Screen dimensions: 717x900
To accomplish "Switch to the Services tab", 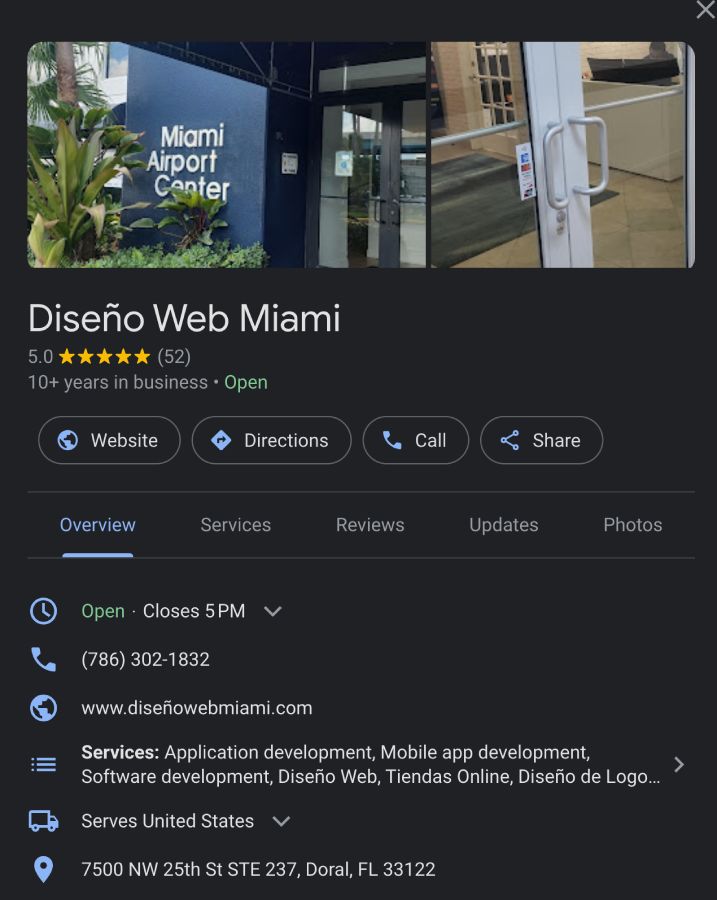I will [x=235, y=525].
